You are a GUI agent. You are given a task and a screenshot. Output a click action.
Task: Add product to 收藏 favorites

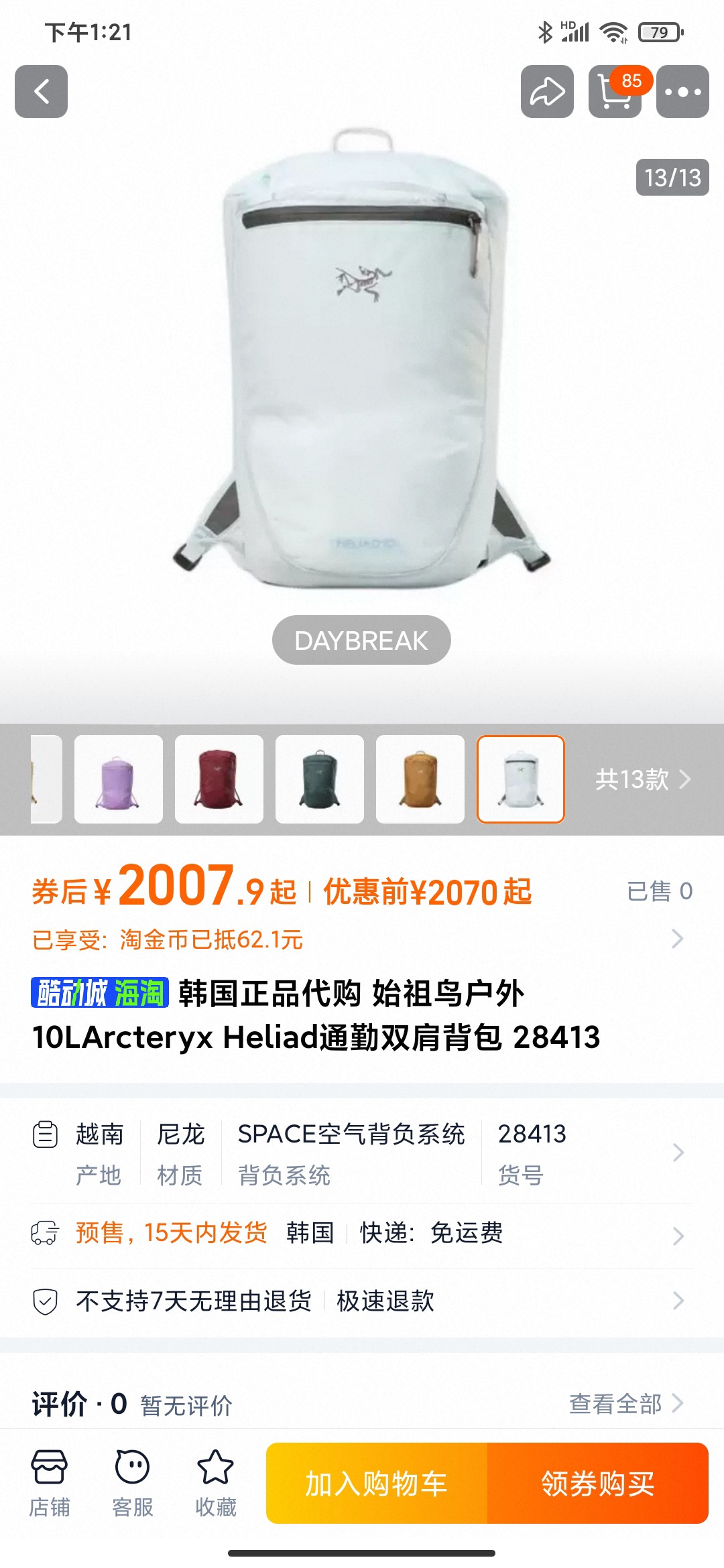pos(215,1483)
